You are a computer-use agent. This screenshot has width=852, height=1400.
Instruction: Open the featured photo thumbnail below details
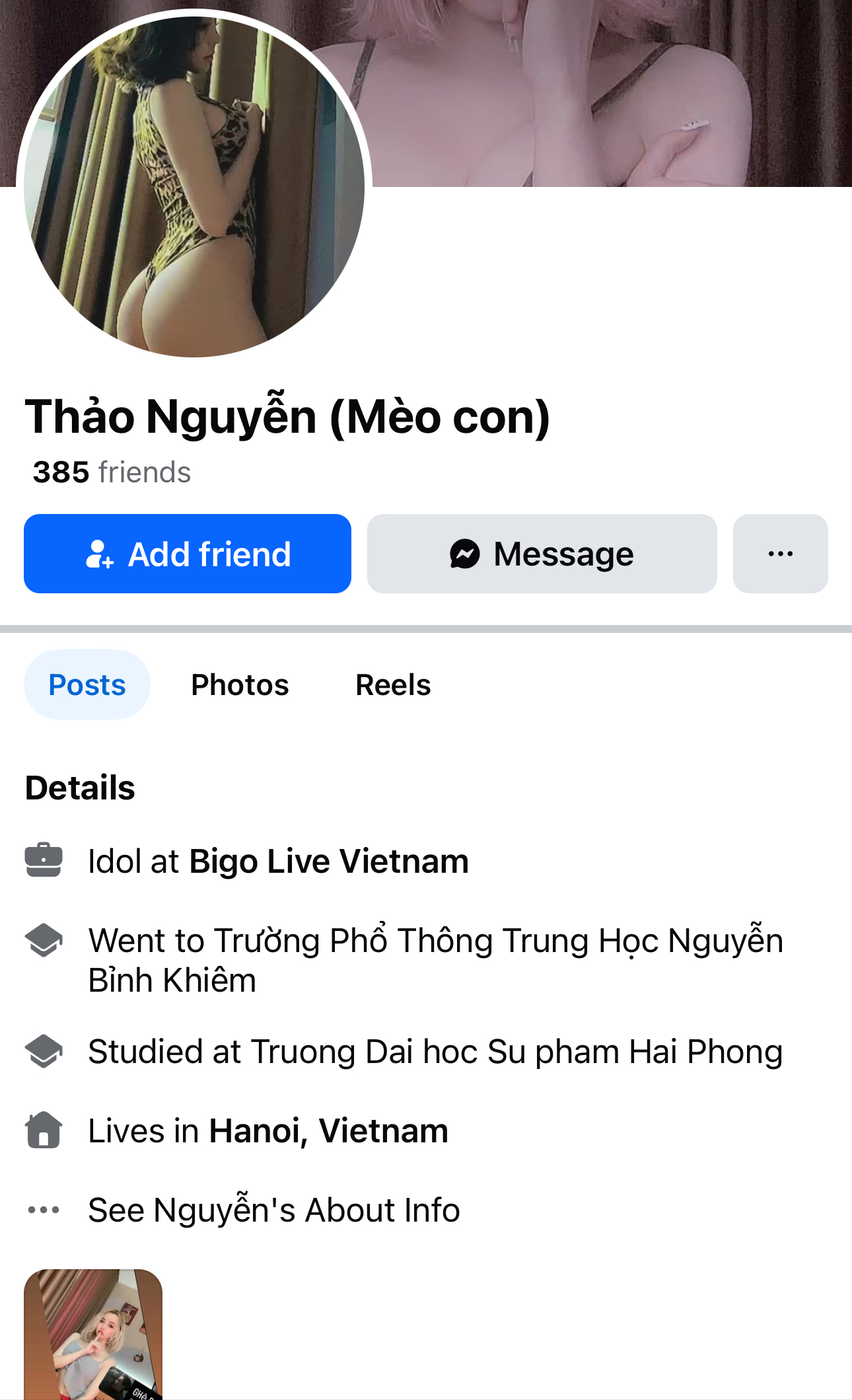click(93, 1333)
